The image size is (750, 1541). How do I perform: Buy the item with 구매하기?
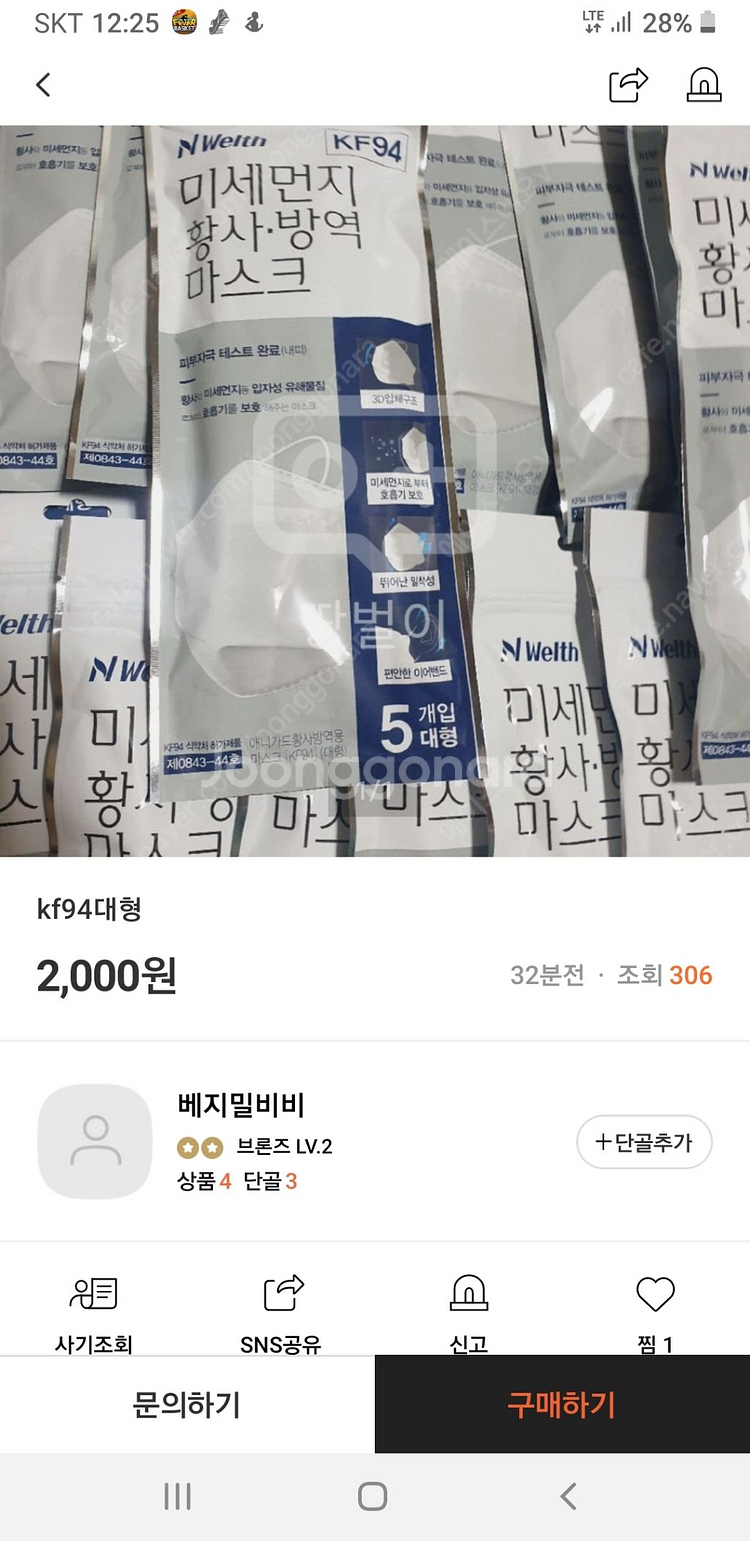click(x=562, y=1405)
